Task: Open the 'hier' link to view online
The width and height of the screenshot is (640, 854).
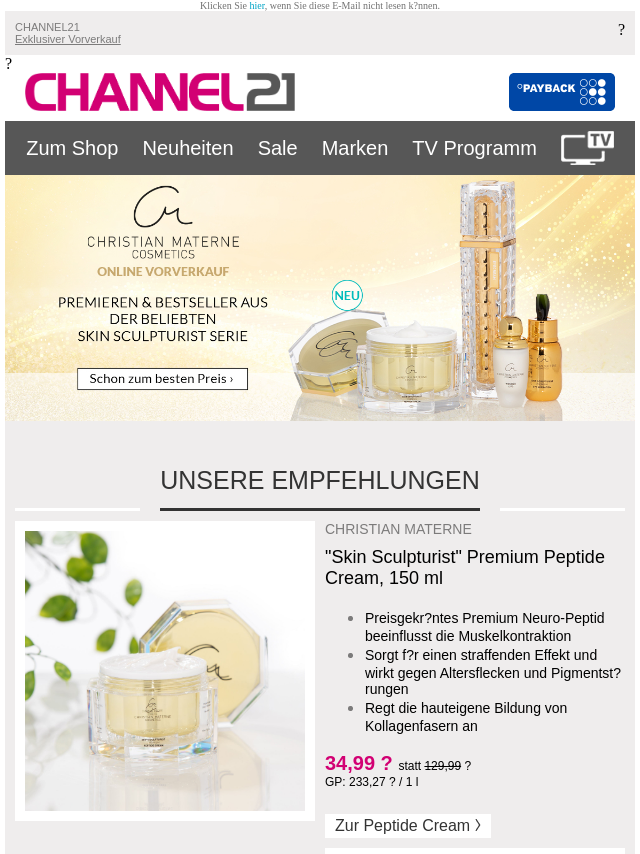Action: click(x=257, y=6)
